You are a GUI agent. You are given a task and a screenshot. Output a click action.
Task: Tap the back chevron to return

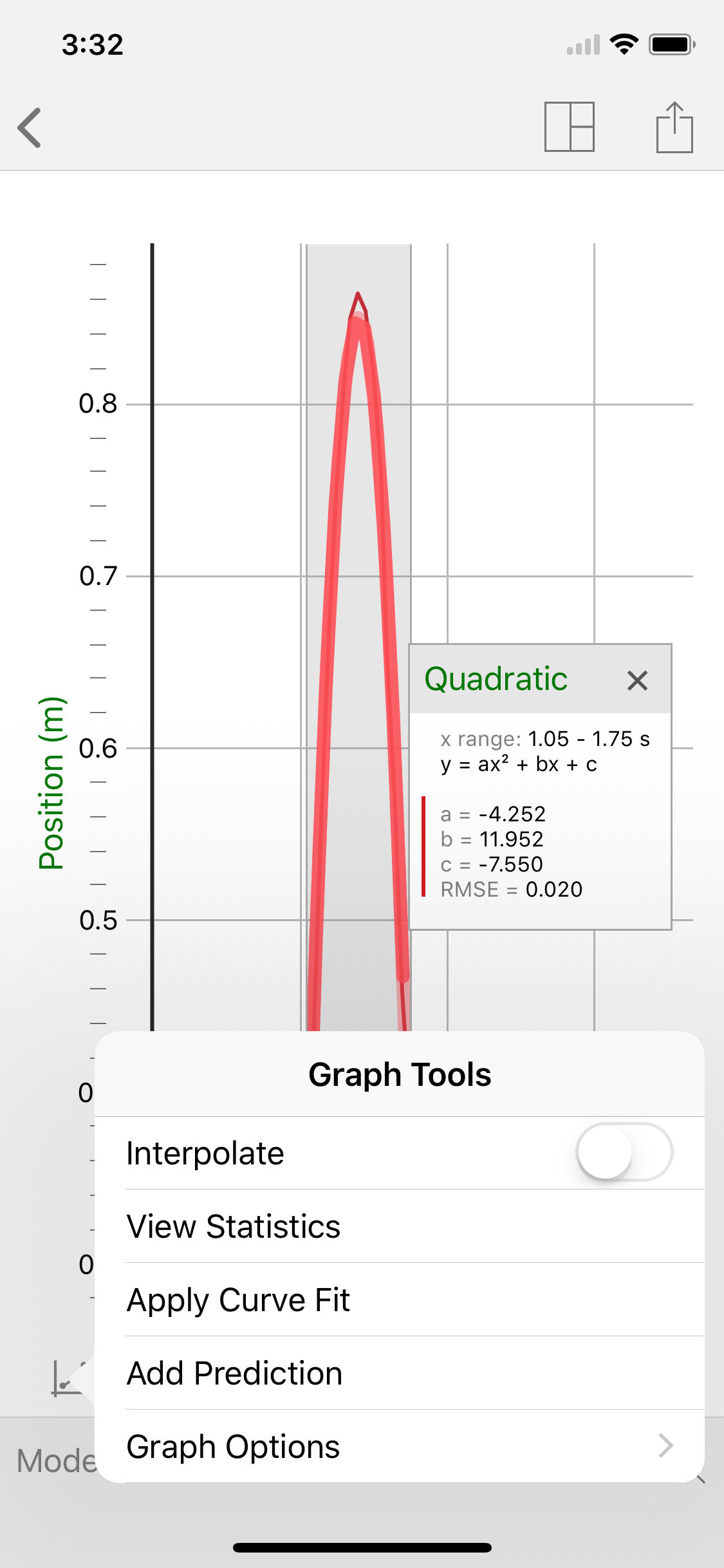(x=28, y=127)
